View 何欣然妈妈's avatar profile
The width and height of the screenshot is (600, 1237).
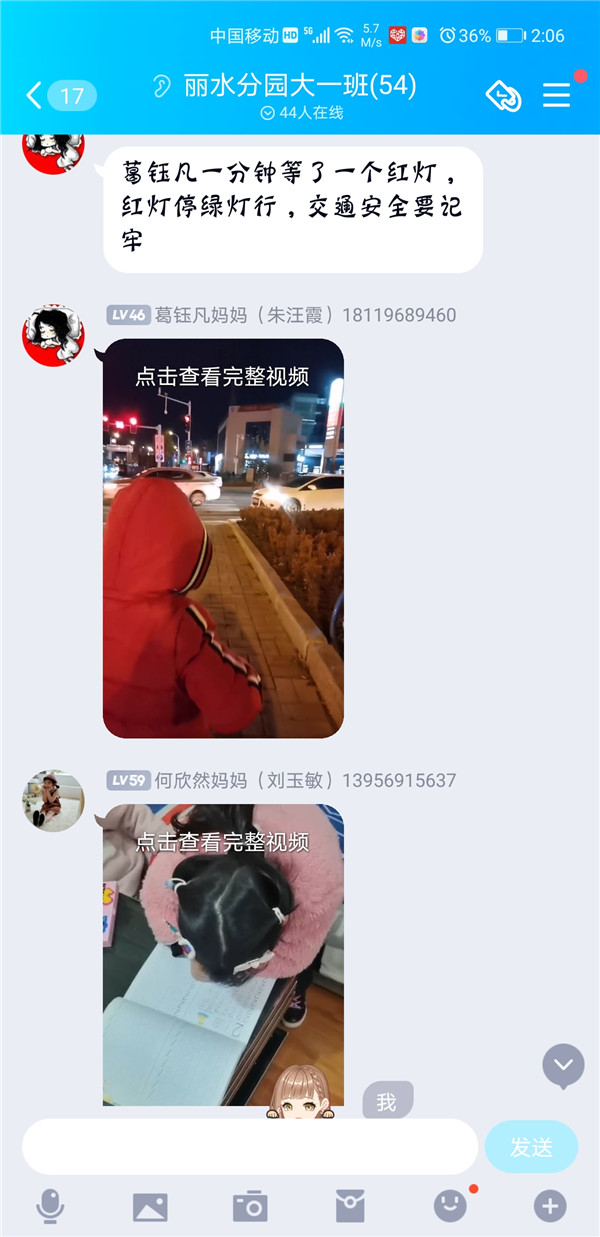pos(53,800)
